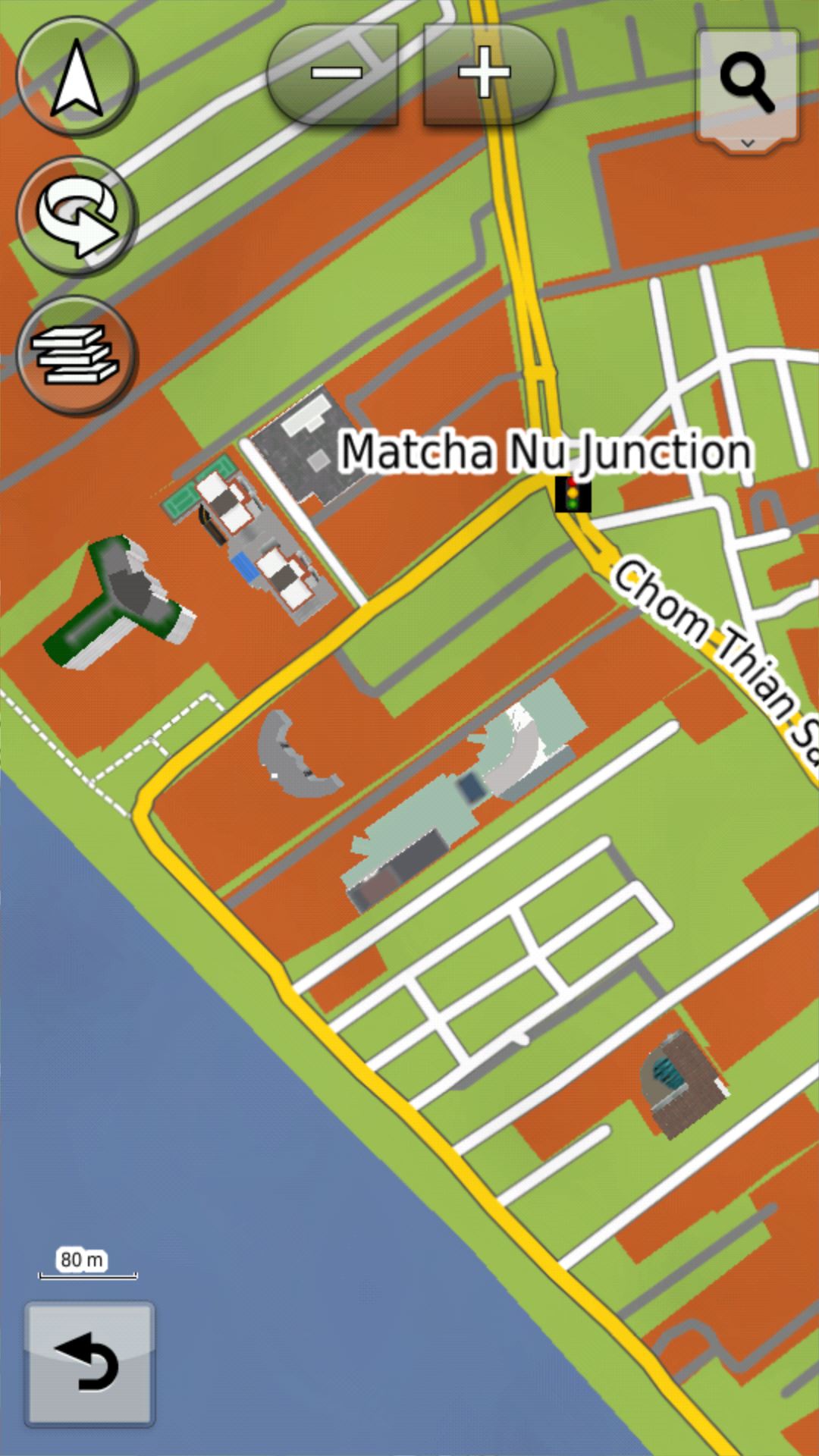Screen dimensions: 819x1456
Task: Go back with the return arrow button
Action: [89, 1363]
